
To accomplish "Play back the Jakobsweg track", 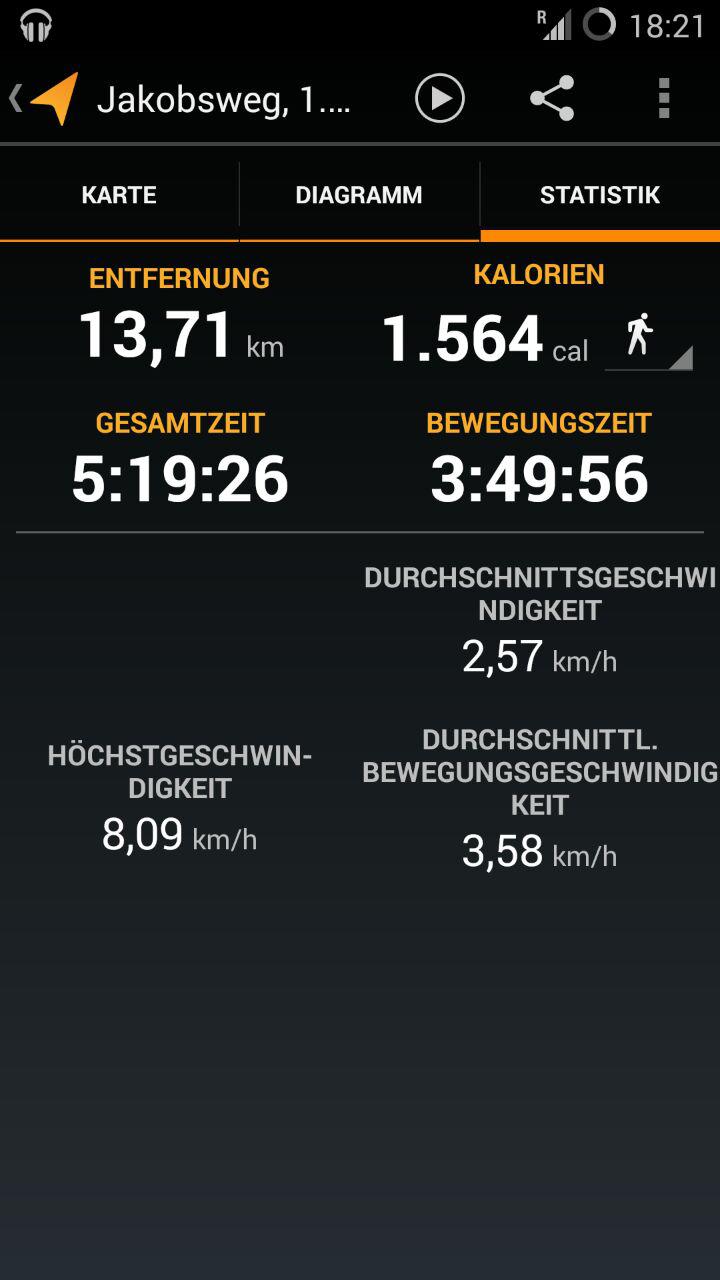I will point(440,98).
